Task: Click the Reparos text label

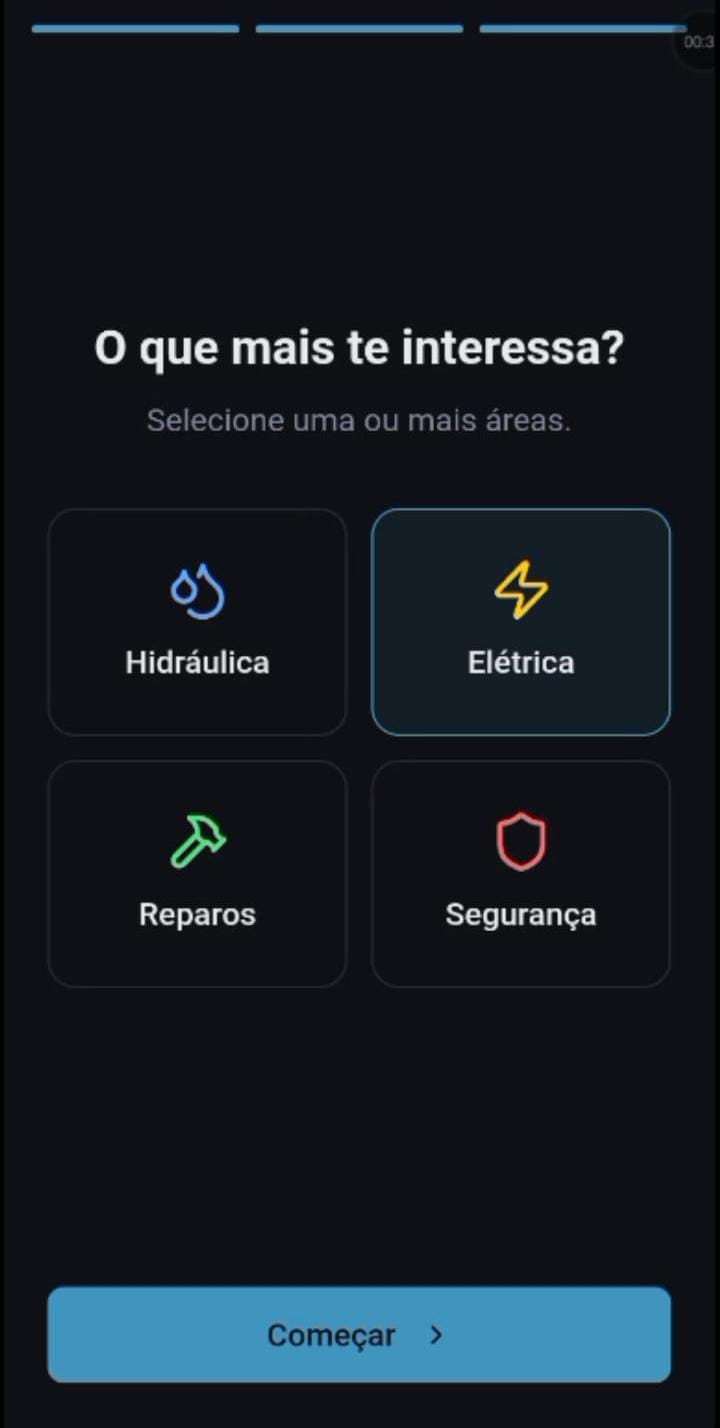Action: click(x=197, y=913)
